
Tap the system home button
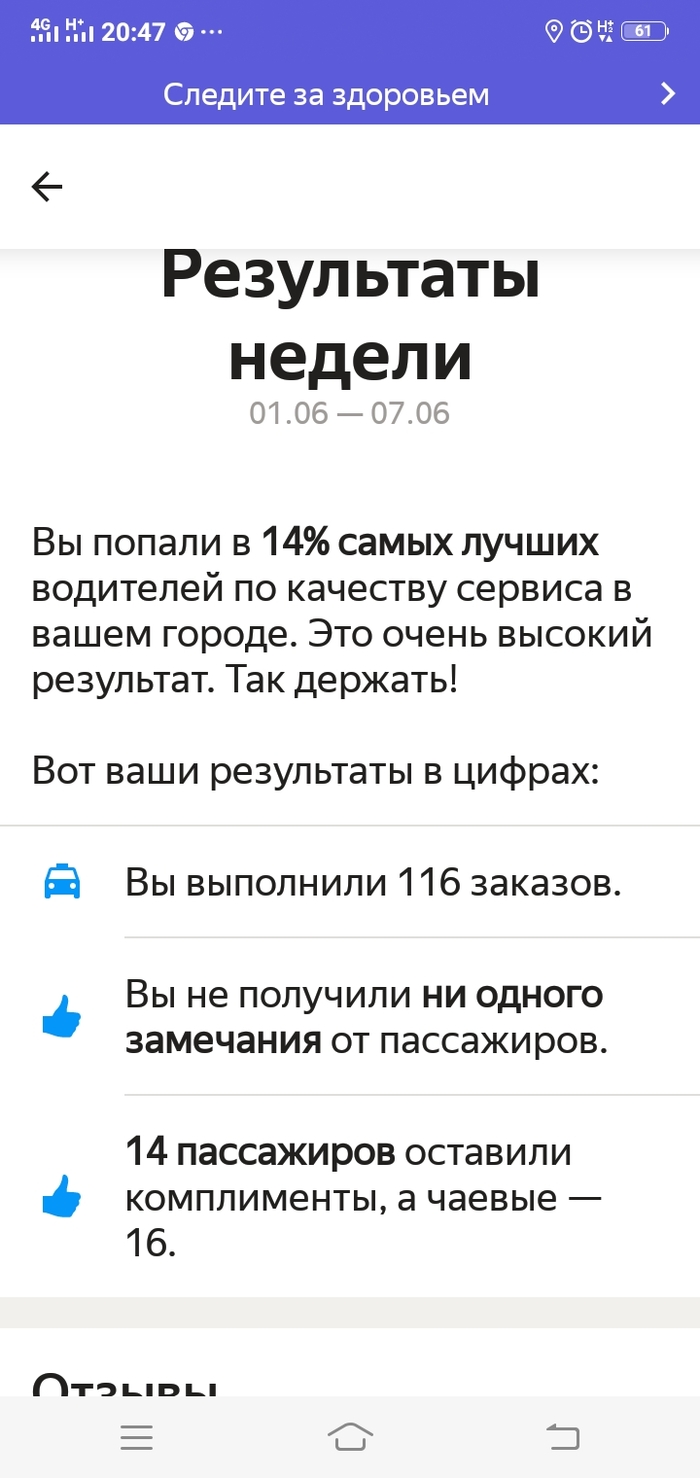(x=350, y=1437)
